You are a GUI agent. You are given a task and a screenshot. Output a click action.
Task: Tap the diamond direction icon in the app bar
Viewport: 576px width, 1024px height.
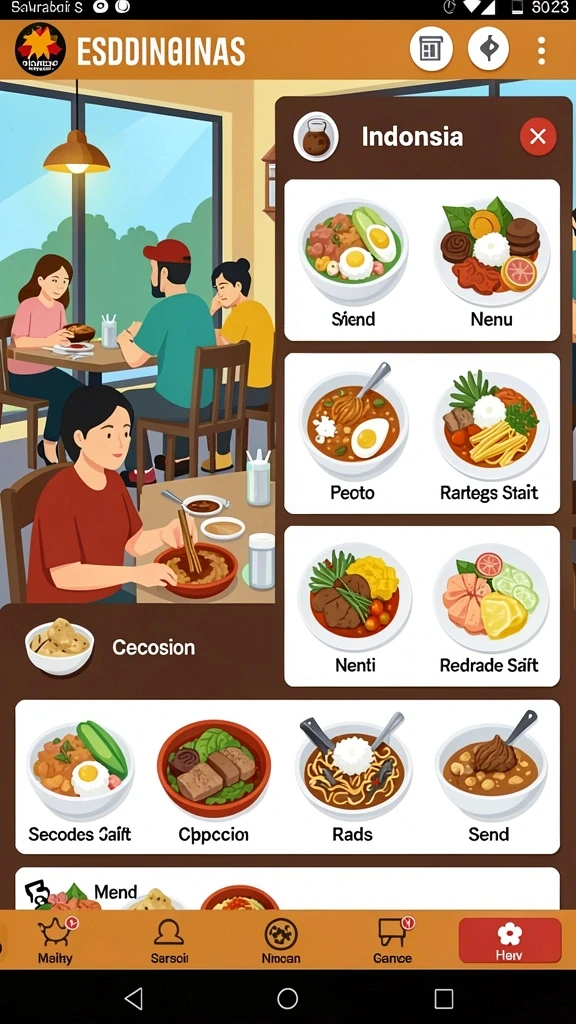click(489, 49)
